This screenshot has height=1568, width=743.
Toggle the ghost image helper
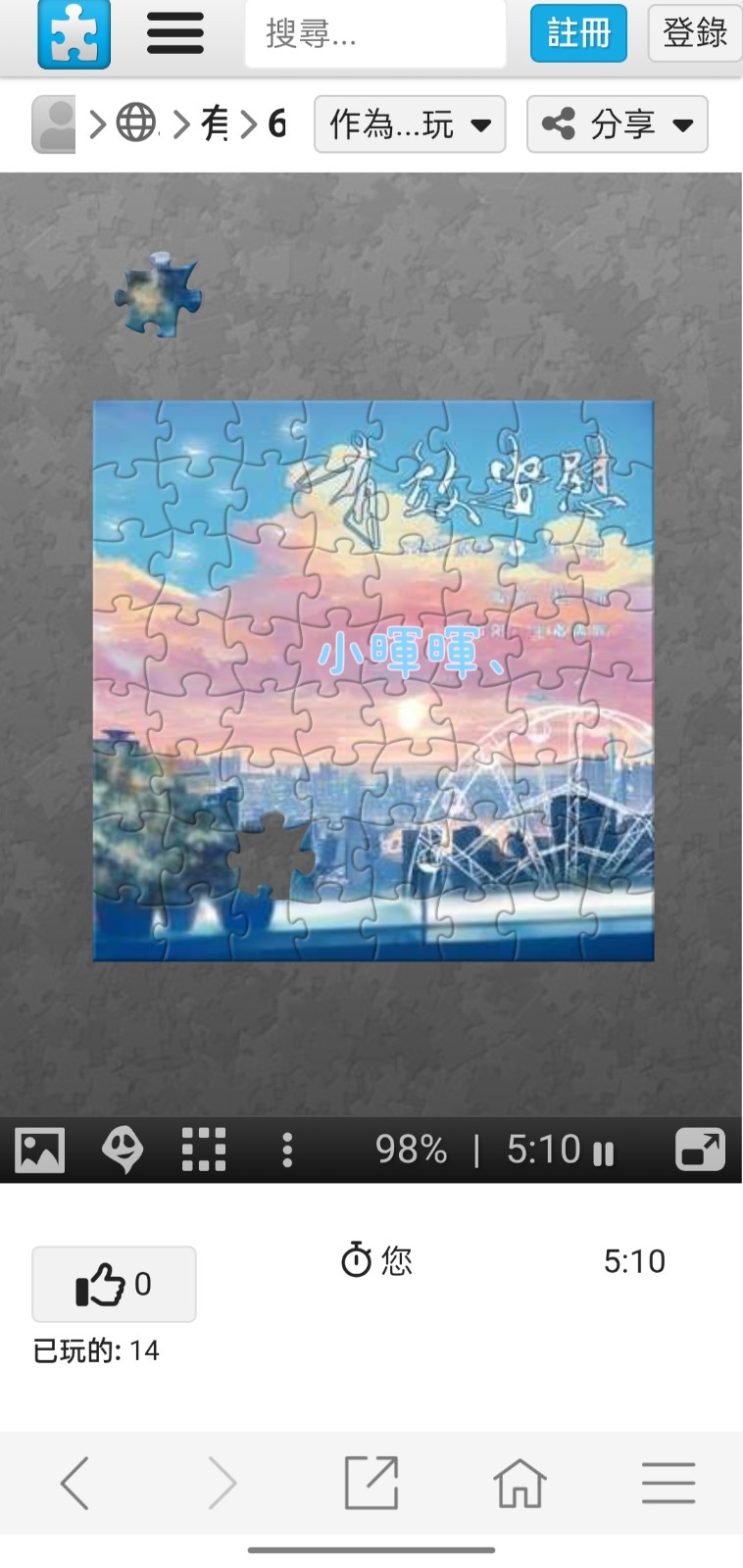(x=123, y=1150)
